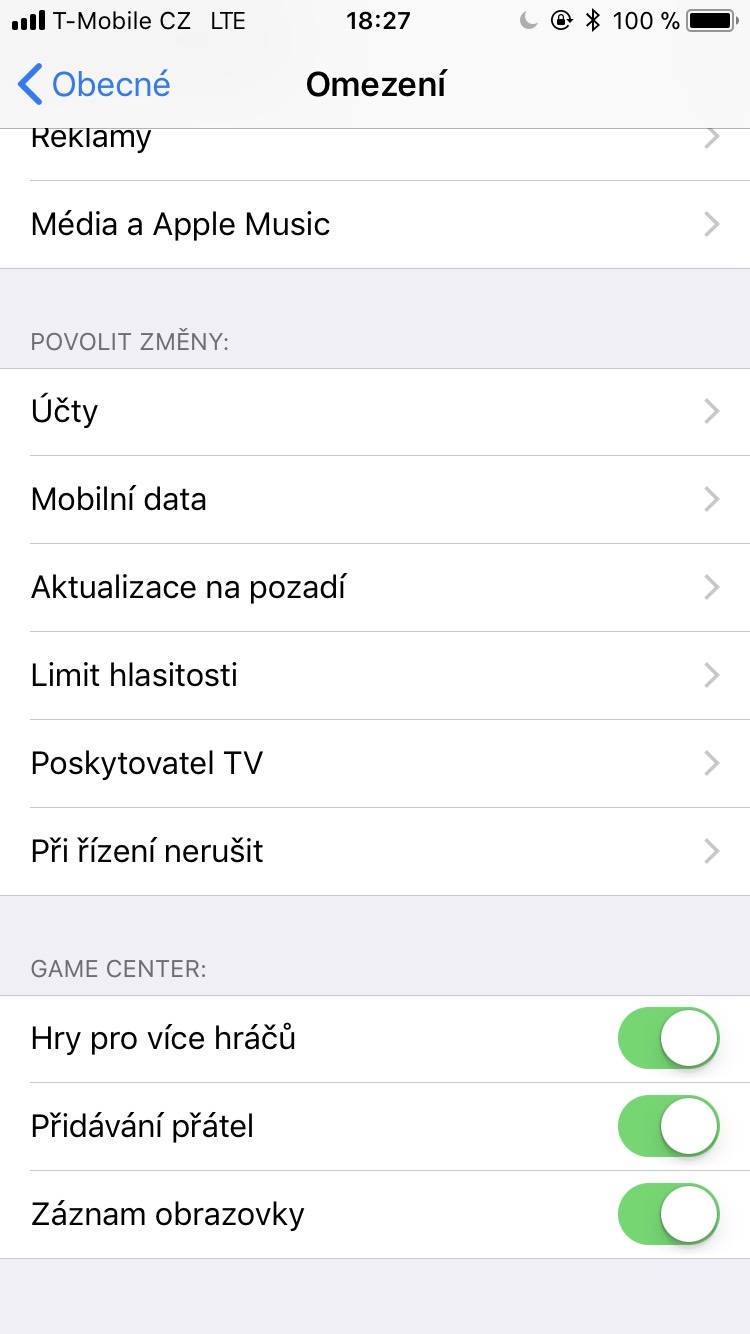Disable Přidávání přátel switch
The height and width of the screenshot is (1334, 750).
(x=669, y=1126)
